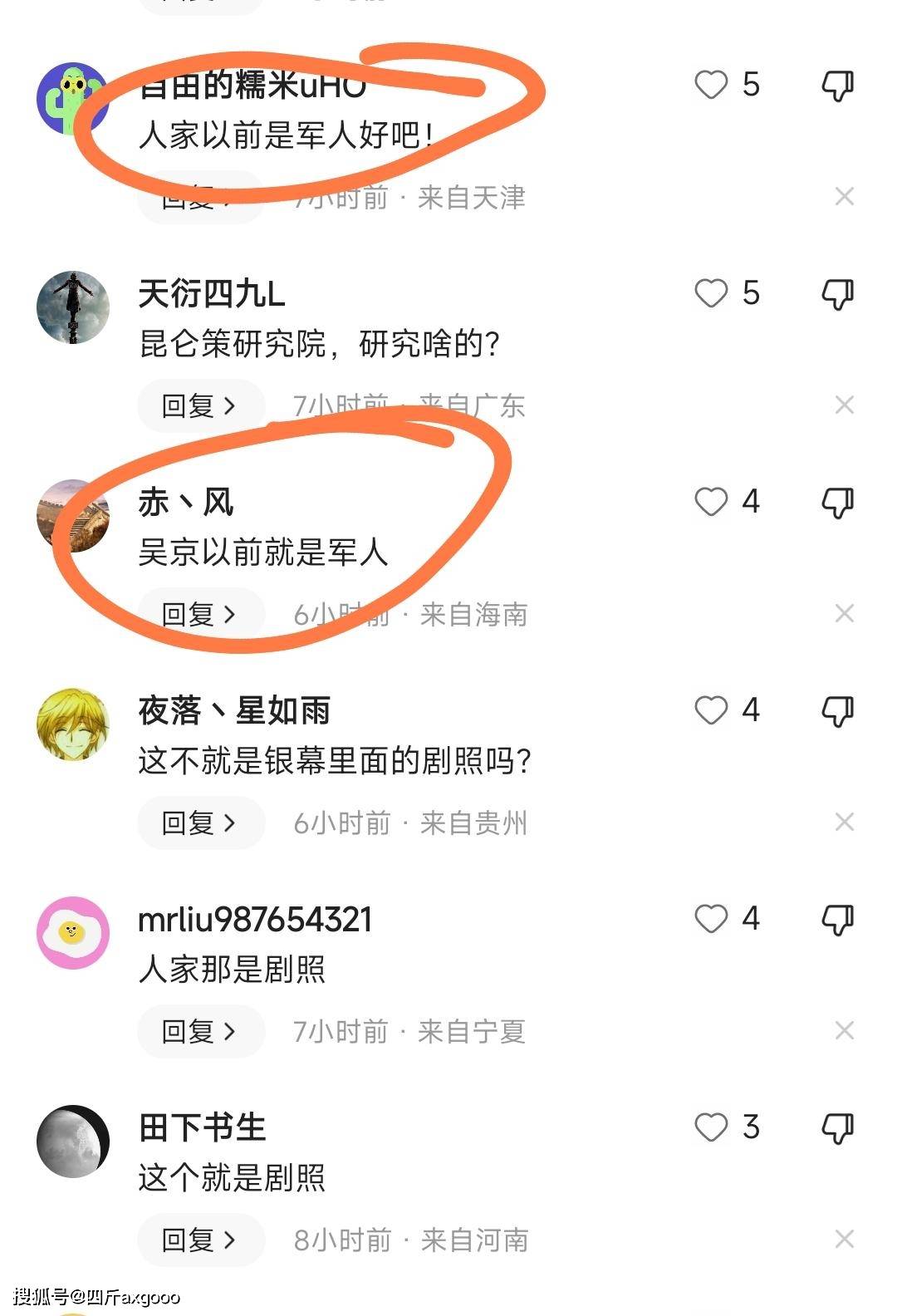
Task: Dismiss the comment posted from 海南
Action: 845,614
